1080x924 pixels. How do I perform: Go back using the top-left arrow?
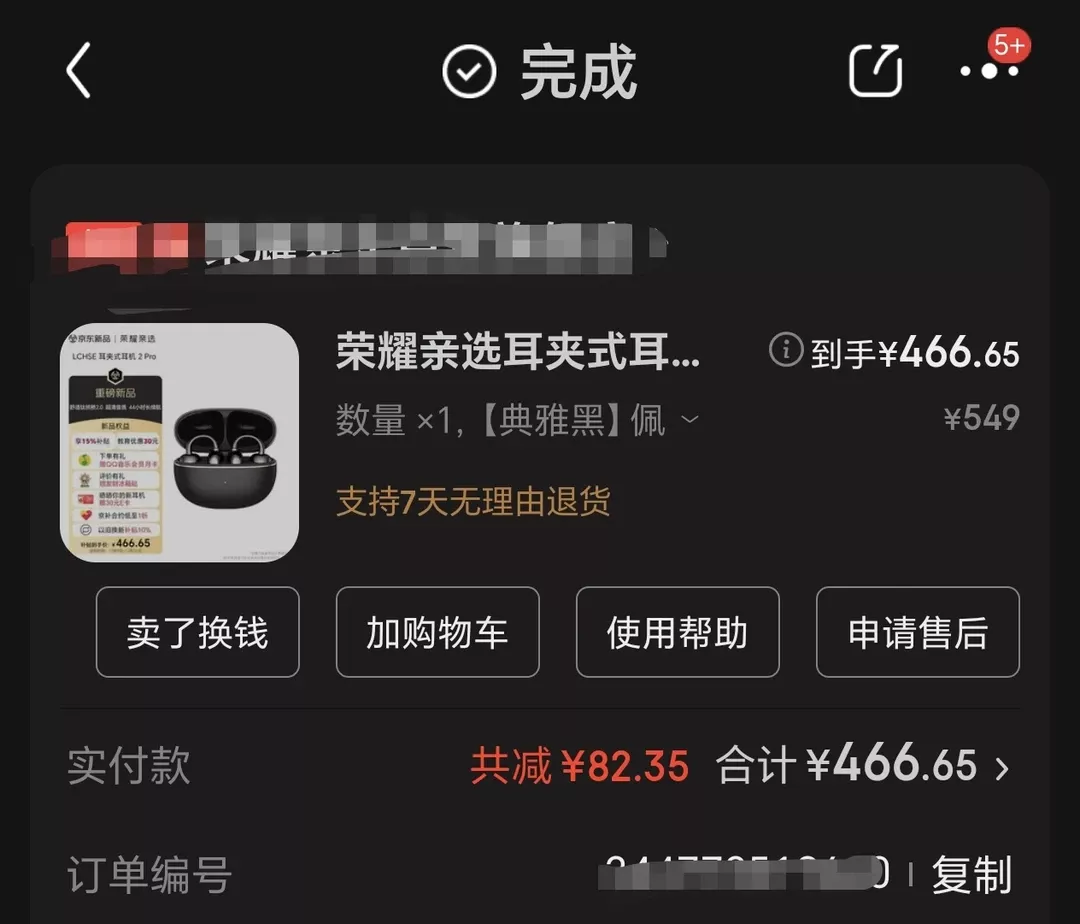click(79, 72)
